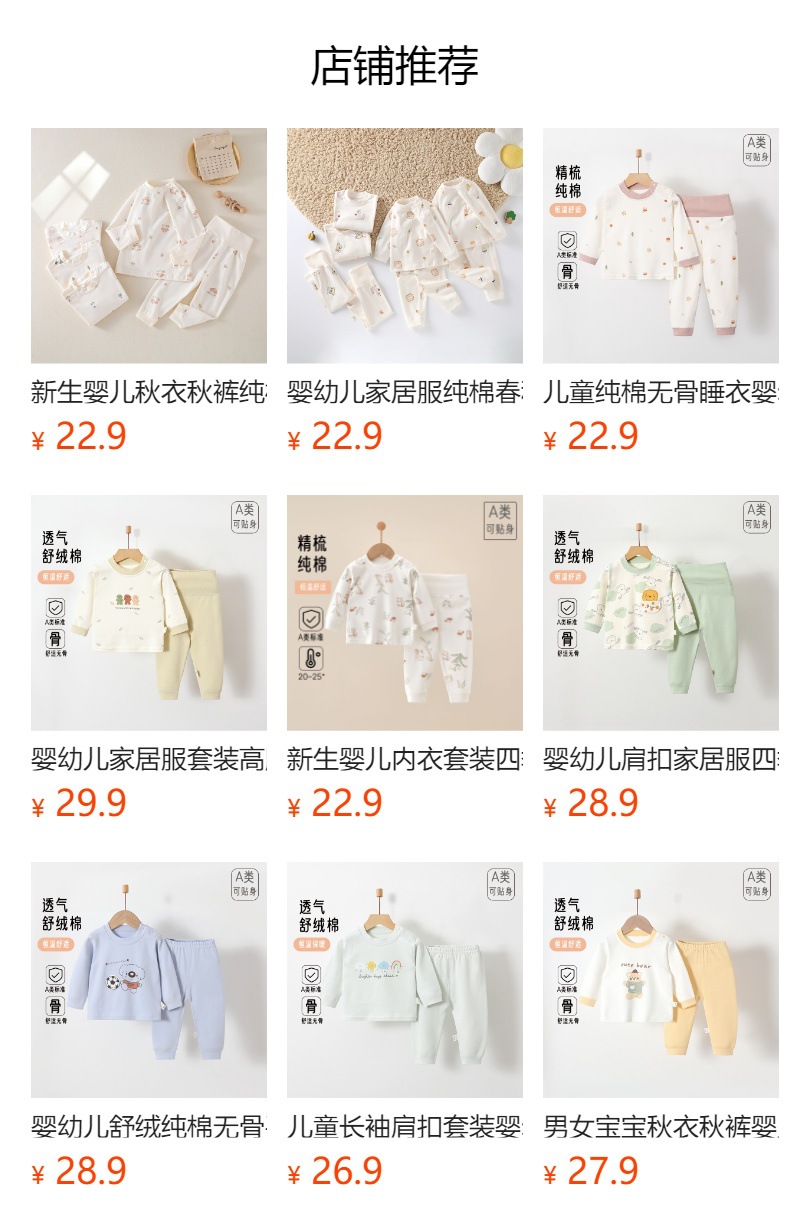Open 婴幼儿舒绒纯棉无骨 blue set card
790x1230 pixels.
tap(149, 980)
